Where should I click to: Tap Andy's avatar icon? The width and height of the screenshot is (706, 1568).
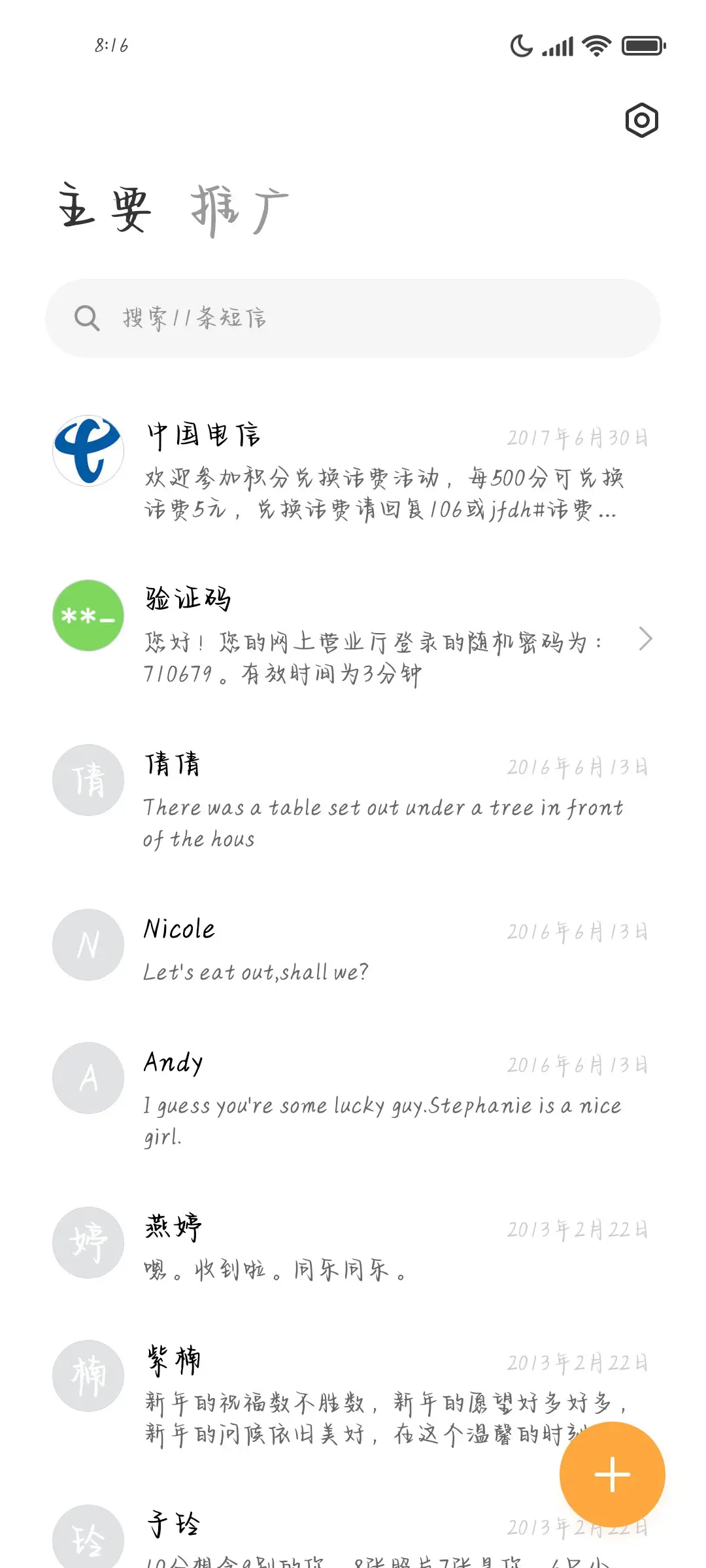(87, 1078)
